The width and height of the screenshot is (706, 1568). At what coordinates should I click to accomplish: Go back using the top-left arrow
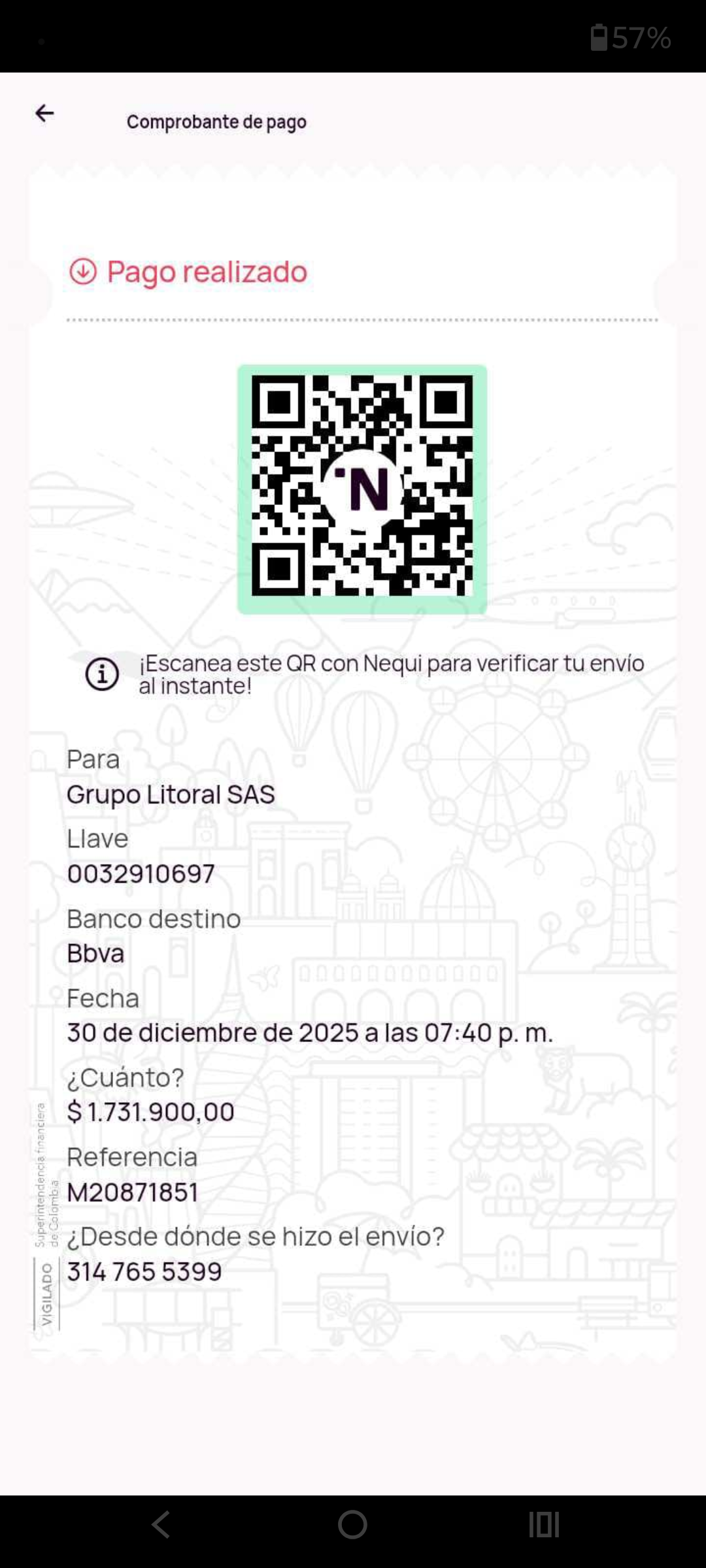[44, 113]
